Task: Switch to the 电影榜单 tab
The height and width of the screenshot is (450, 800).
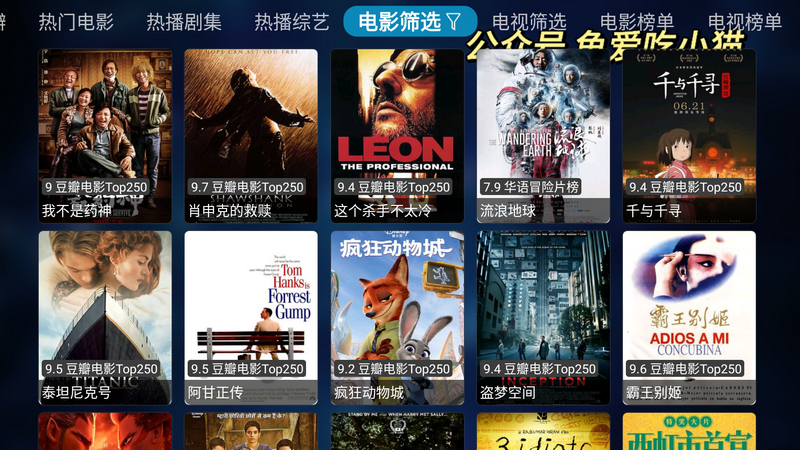Action: pos(637,22)
